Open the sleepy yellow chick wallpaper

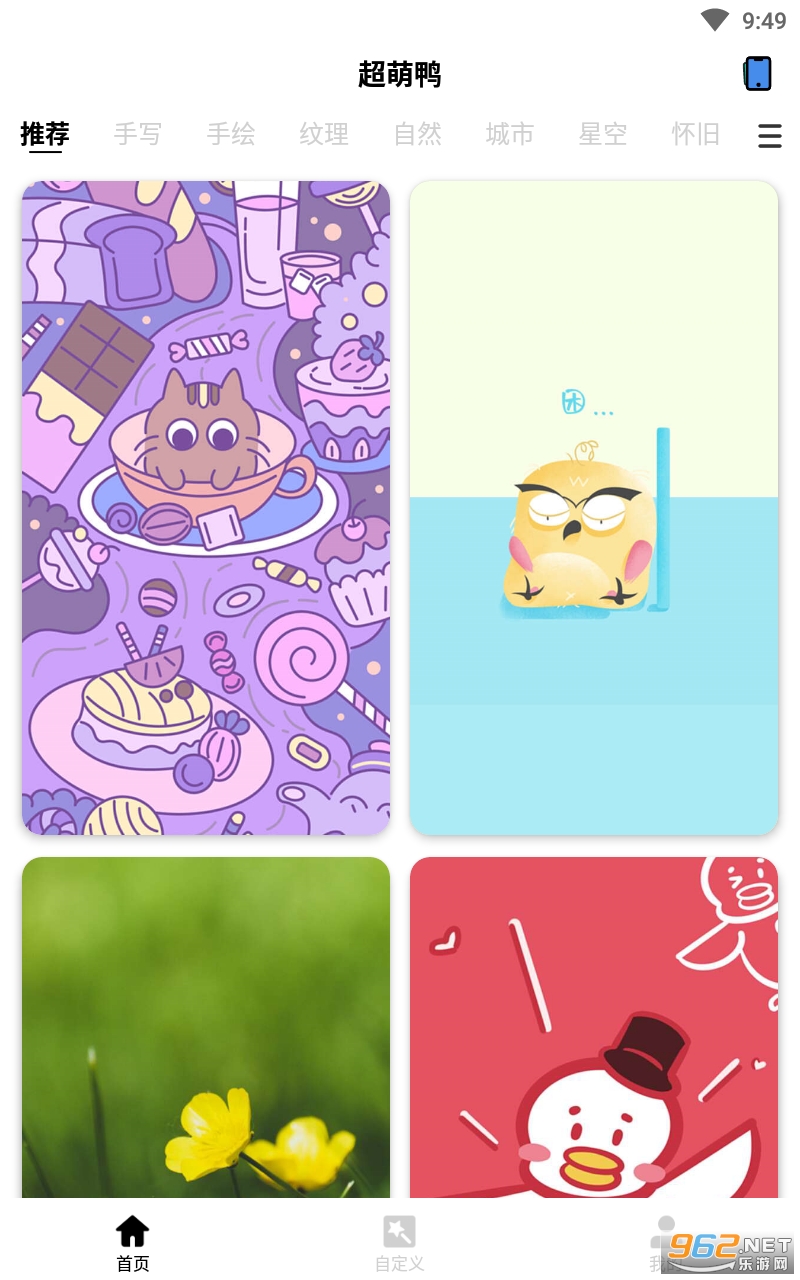(594, 508)
